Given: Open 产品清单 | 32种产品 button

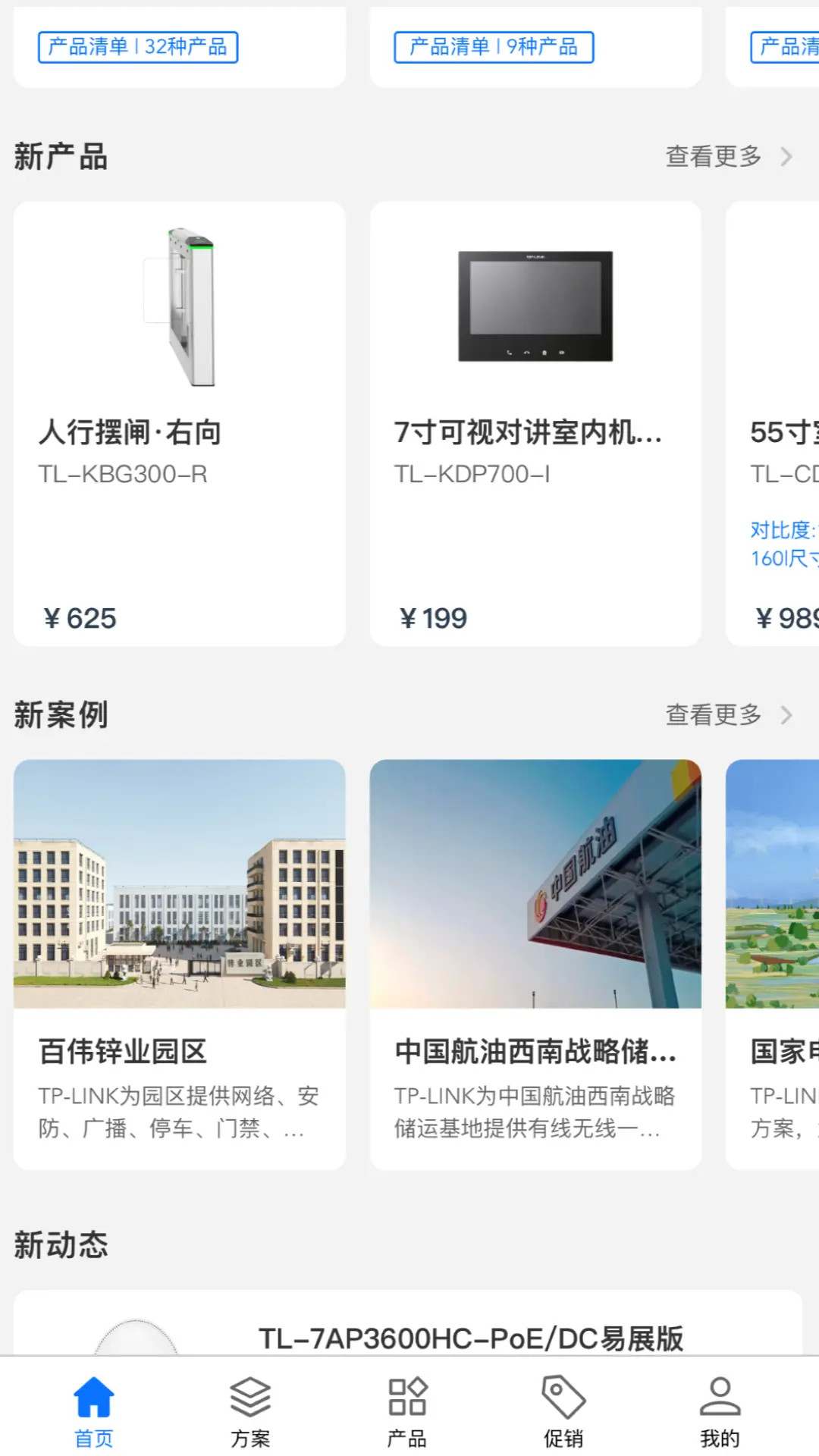Looking at the screenshot, I should tap(137, 46).
